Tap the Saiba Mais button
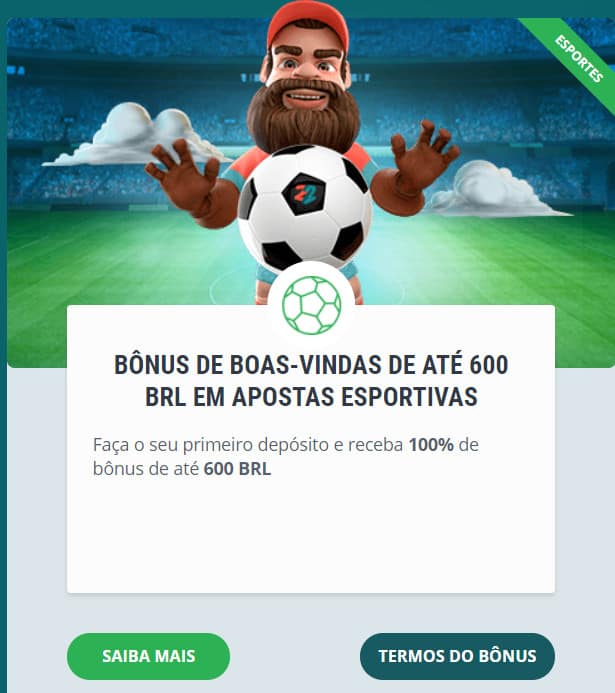This screenshot has width=615, height=693. tap(148, 656)
